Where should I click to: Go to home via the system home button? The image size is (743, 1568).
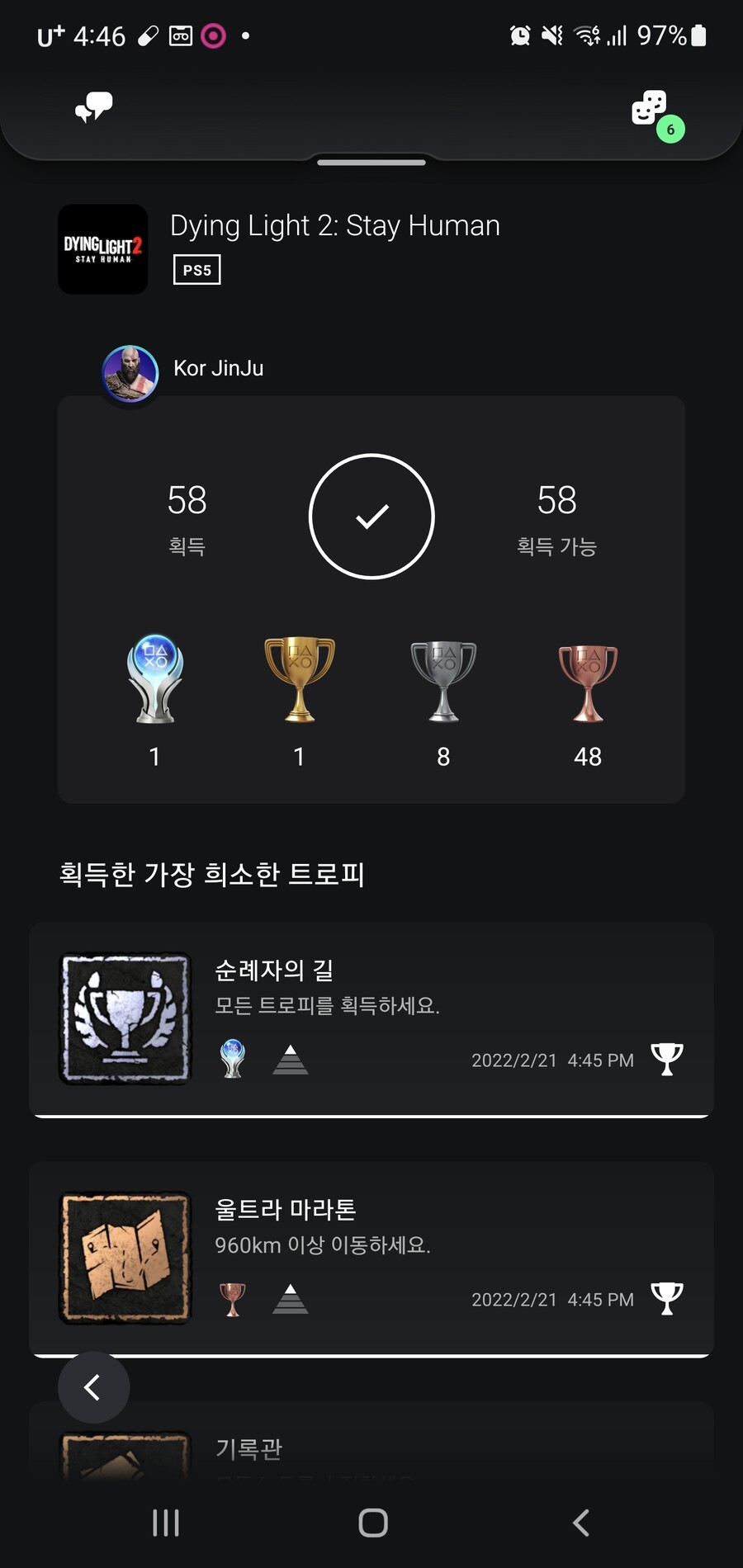click(x=372, y=1523)
